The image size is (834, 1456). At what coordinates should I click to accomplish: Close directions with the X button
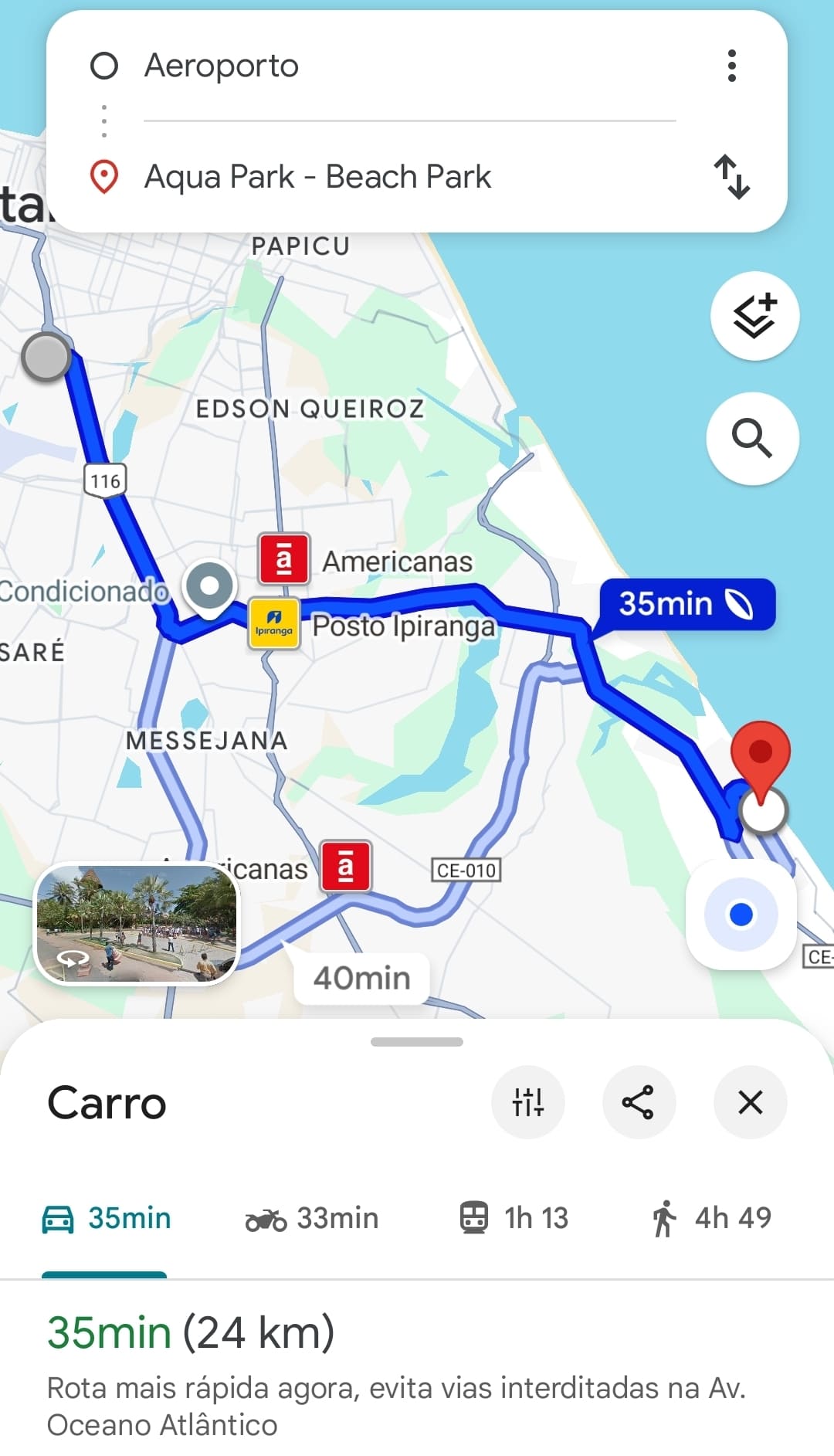point(750,1103)
